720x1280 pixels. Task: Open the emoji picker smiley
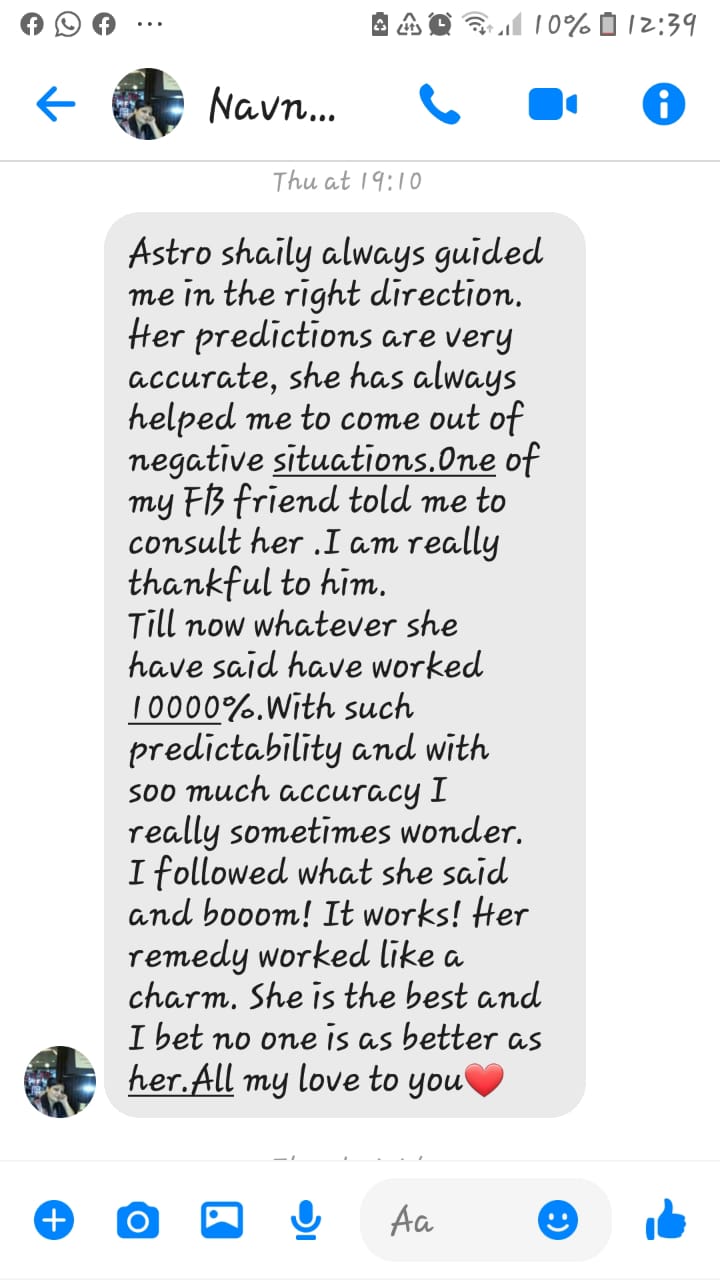[x=558, y=1220]
